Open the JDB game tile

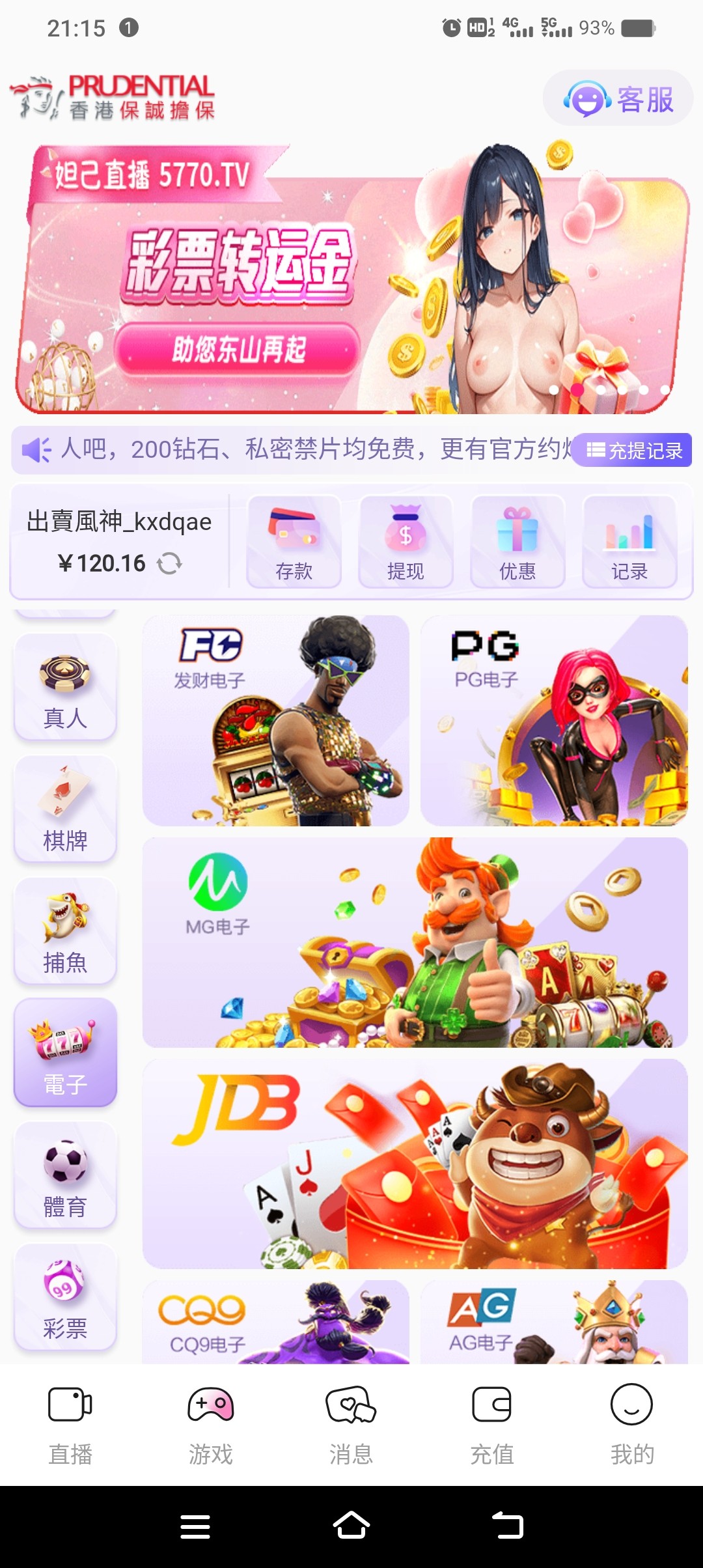pyautogui.click(x=415, y=1164)
